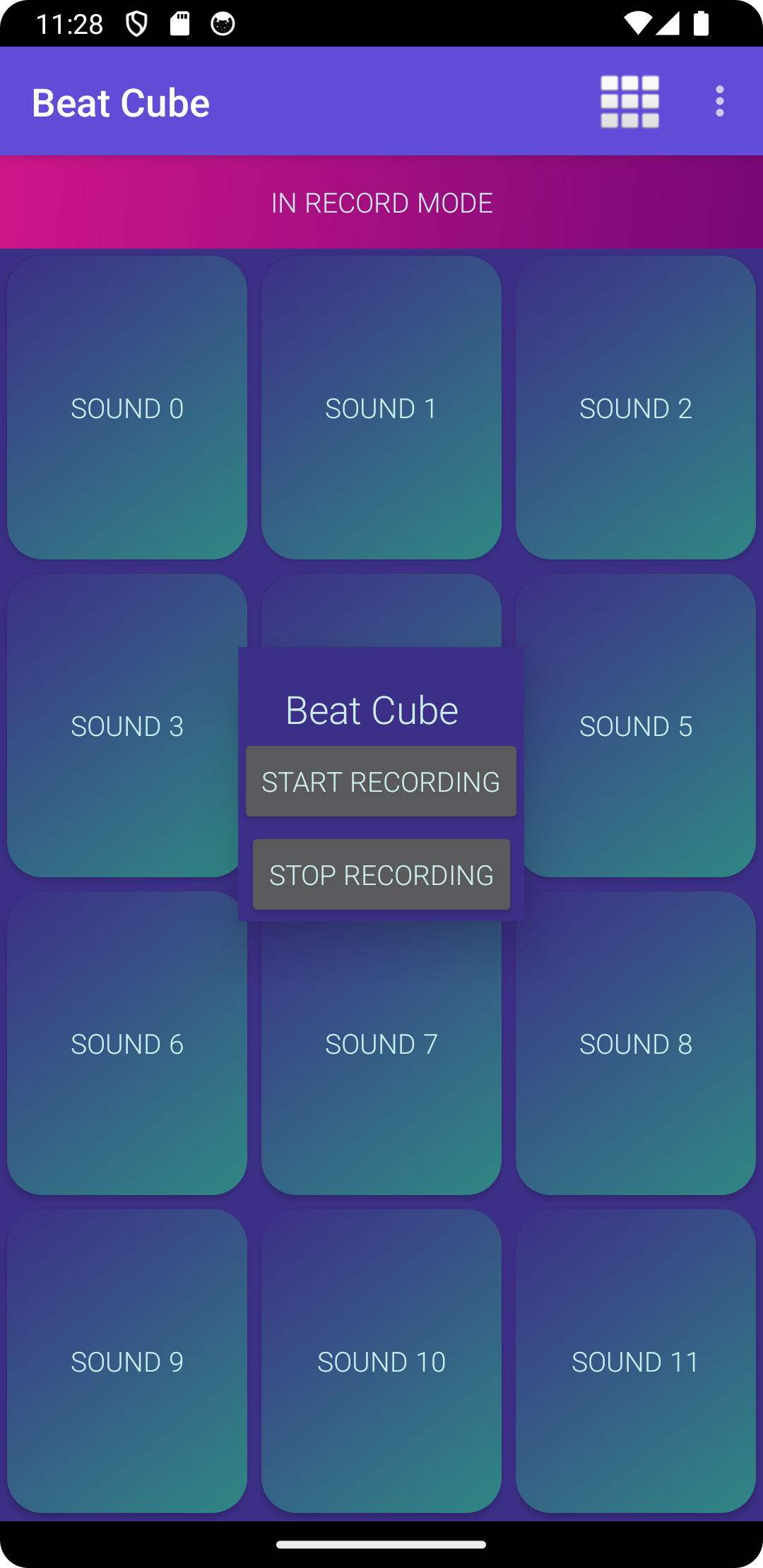The image size is (763, 1568).
Task: Play the Sound 0 pad
Action: click(x=127, y=408)
